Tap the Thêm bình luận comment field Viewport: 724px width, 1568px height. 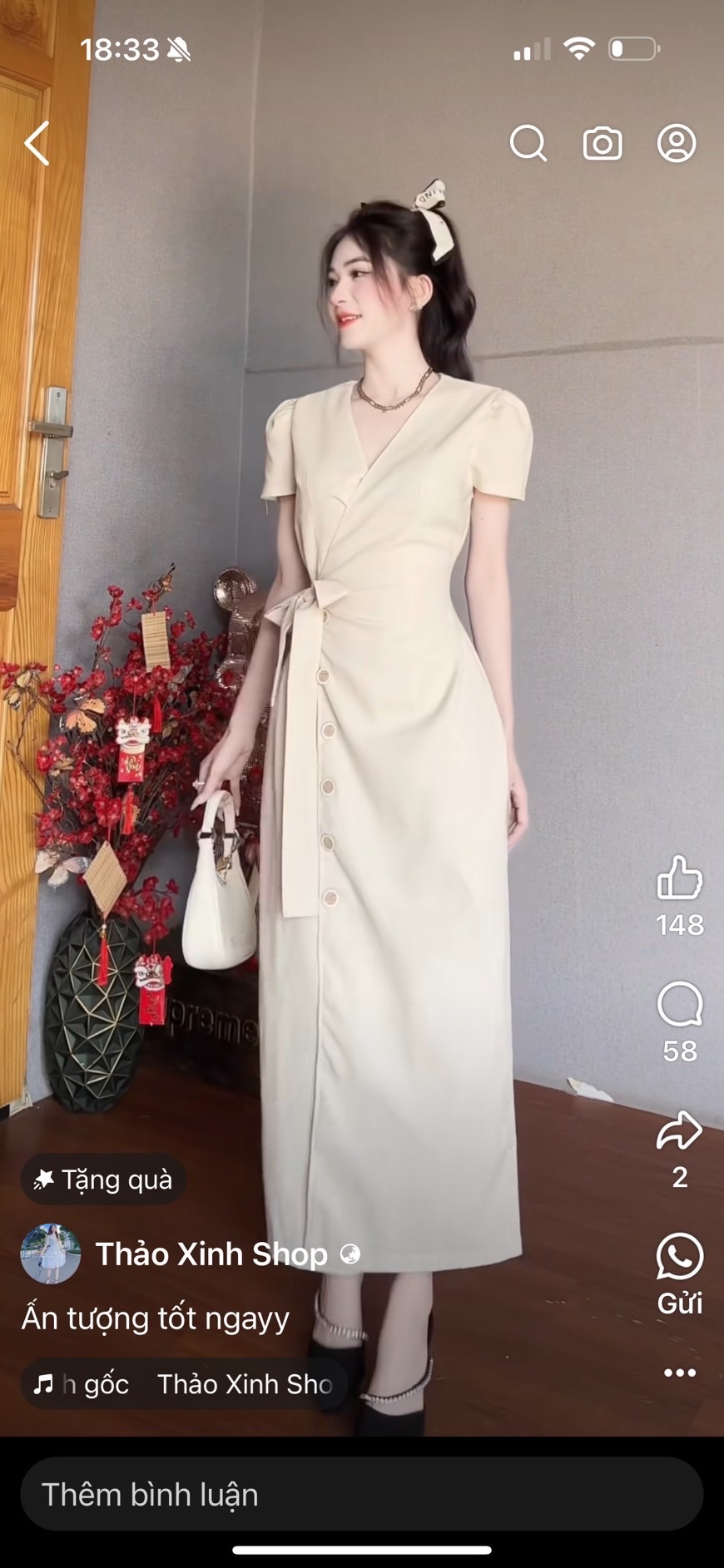[361, 1495]
